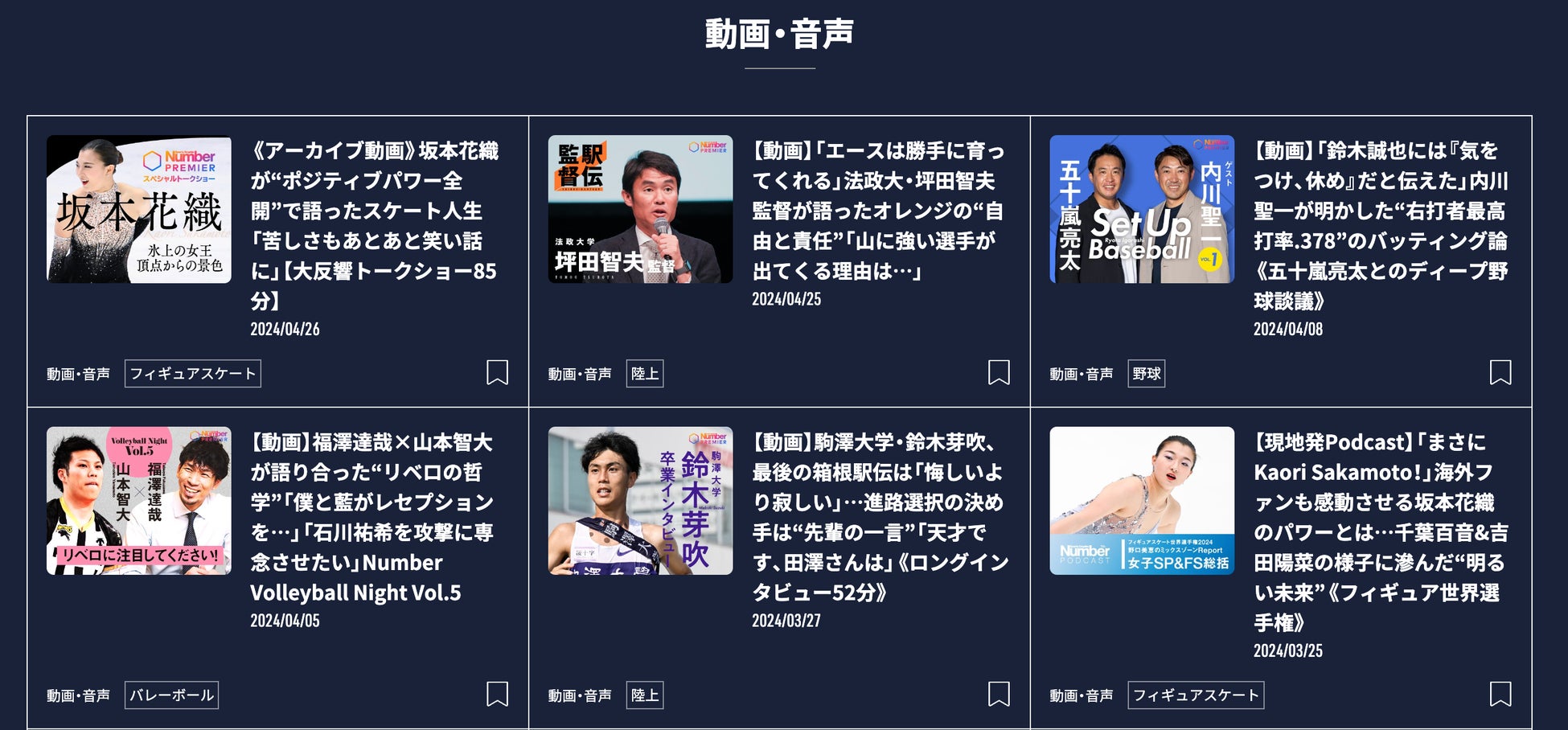Screen dimensions: 1568x730
Task: Select フィギュアスケート tag under 坂本花織 archive video
Action: click(x=193, y=374)
